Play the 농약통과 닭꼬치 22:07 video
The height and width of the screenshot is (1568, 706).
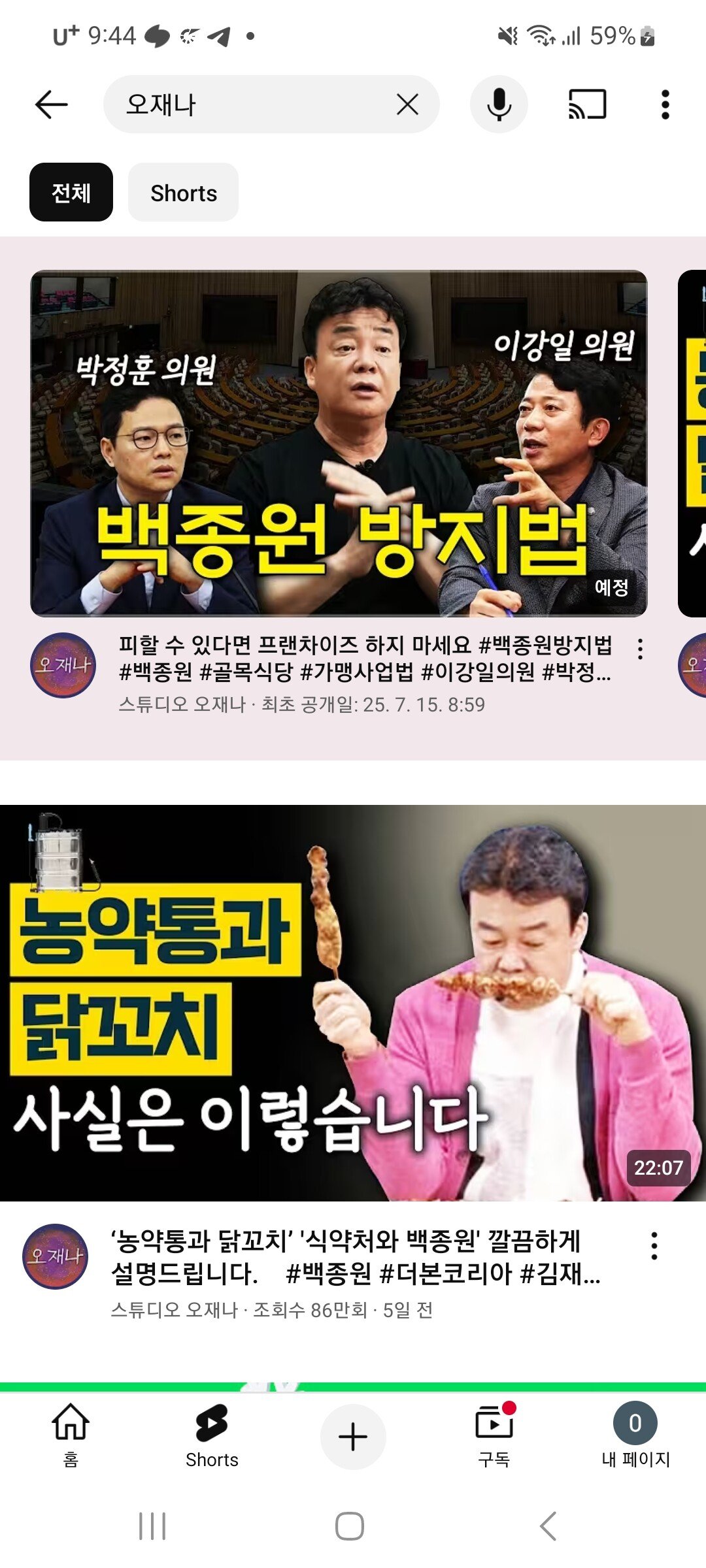coord(353,1003)
